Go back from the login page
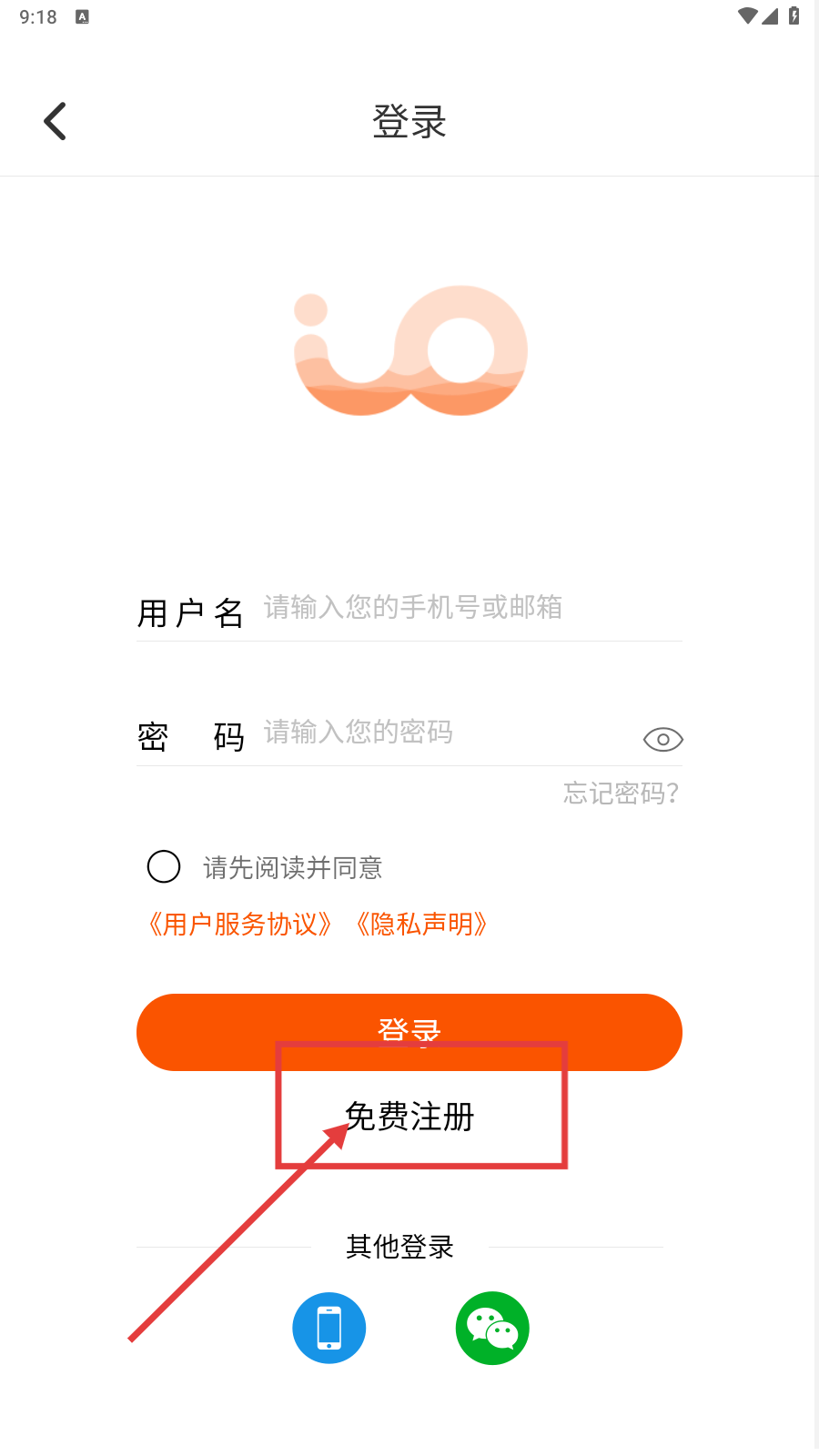Viewport: 819px width, 1456px height. coord(56,121)
